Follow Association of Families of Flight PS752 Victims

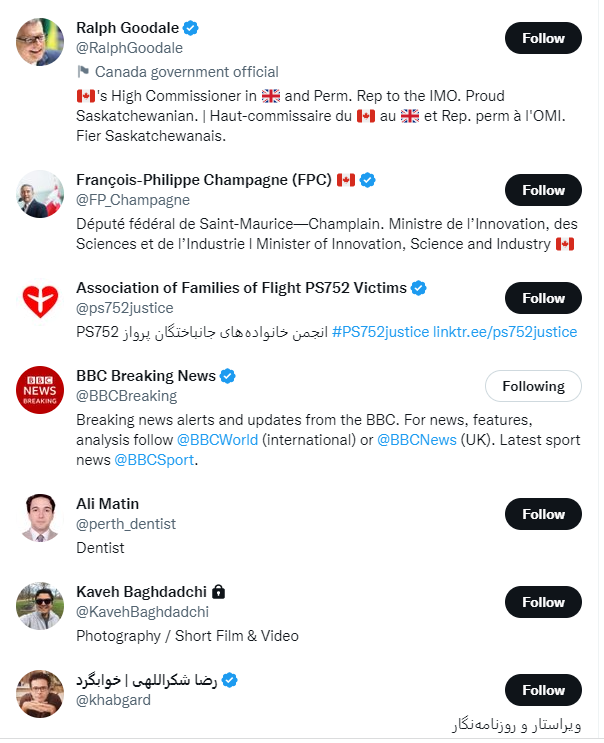click(x=543, y=298)
